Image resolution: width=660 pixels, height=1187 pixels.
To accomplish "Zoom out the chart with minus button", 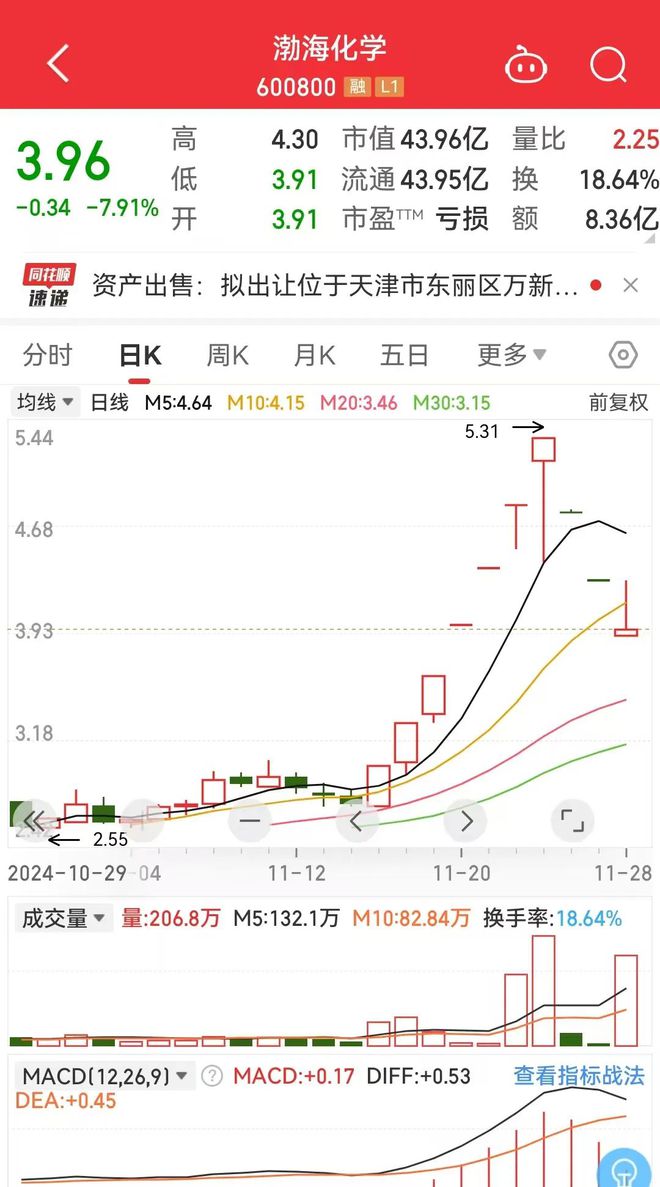I will [249, 821].
